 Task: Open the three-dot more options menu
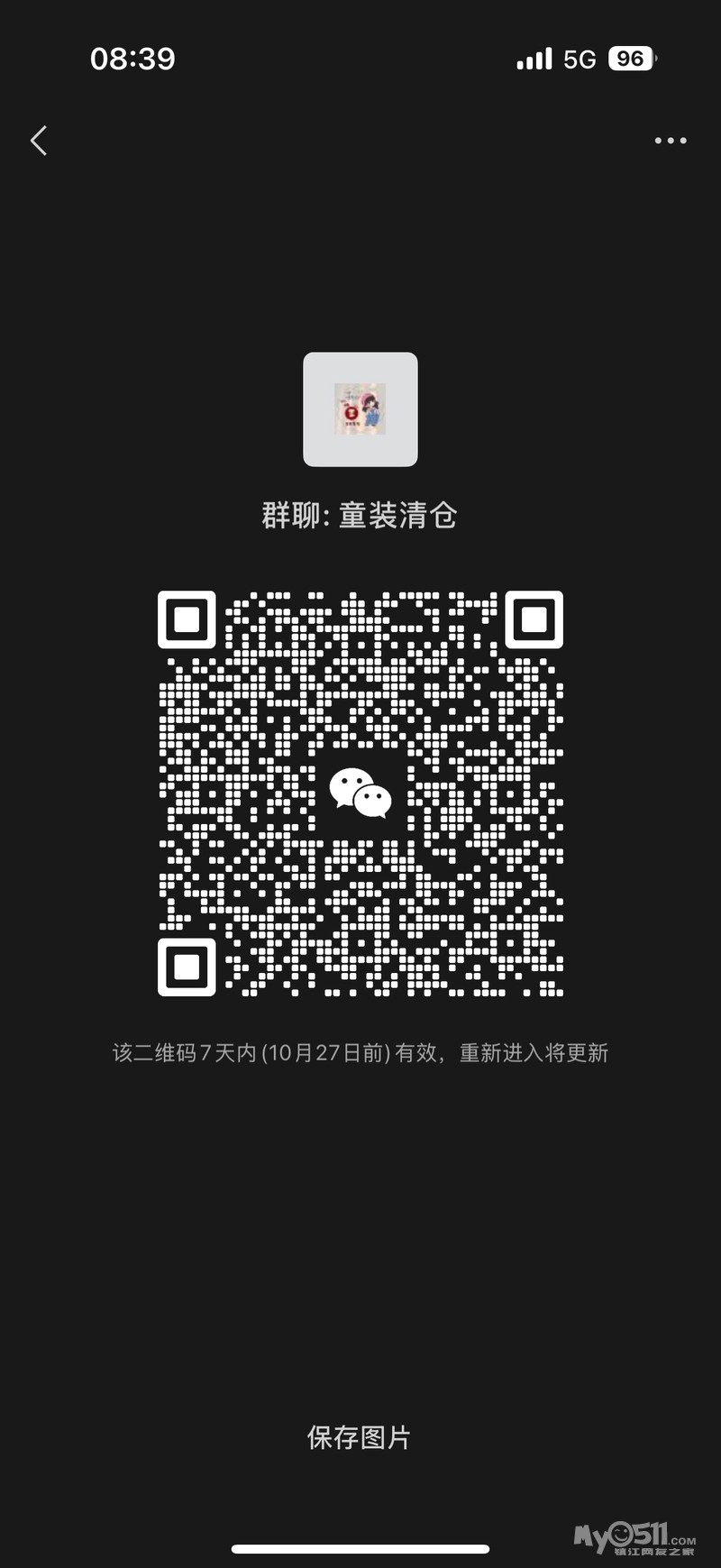(x=671, y=141)
